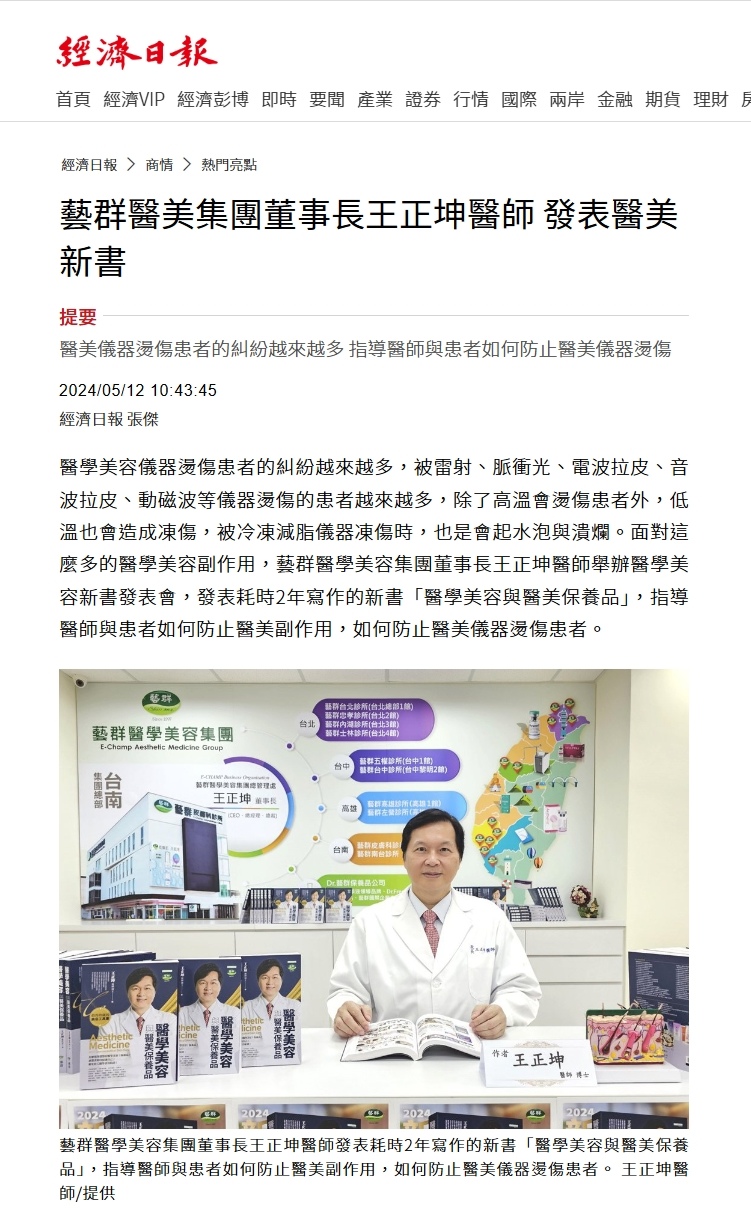This screenshot has width=751, height=1218.
Task: Open the 經濟日報 homepage logo
Action: coord(136,52)
